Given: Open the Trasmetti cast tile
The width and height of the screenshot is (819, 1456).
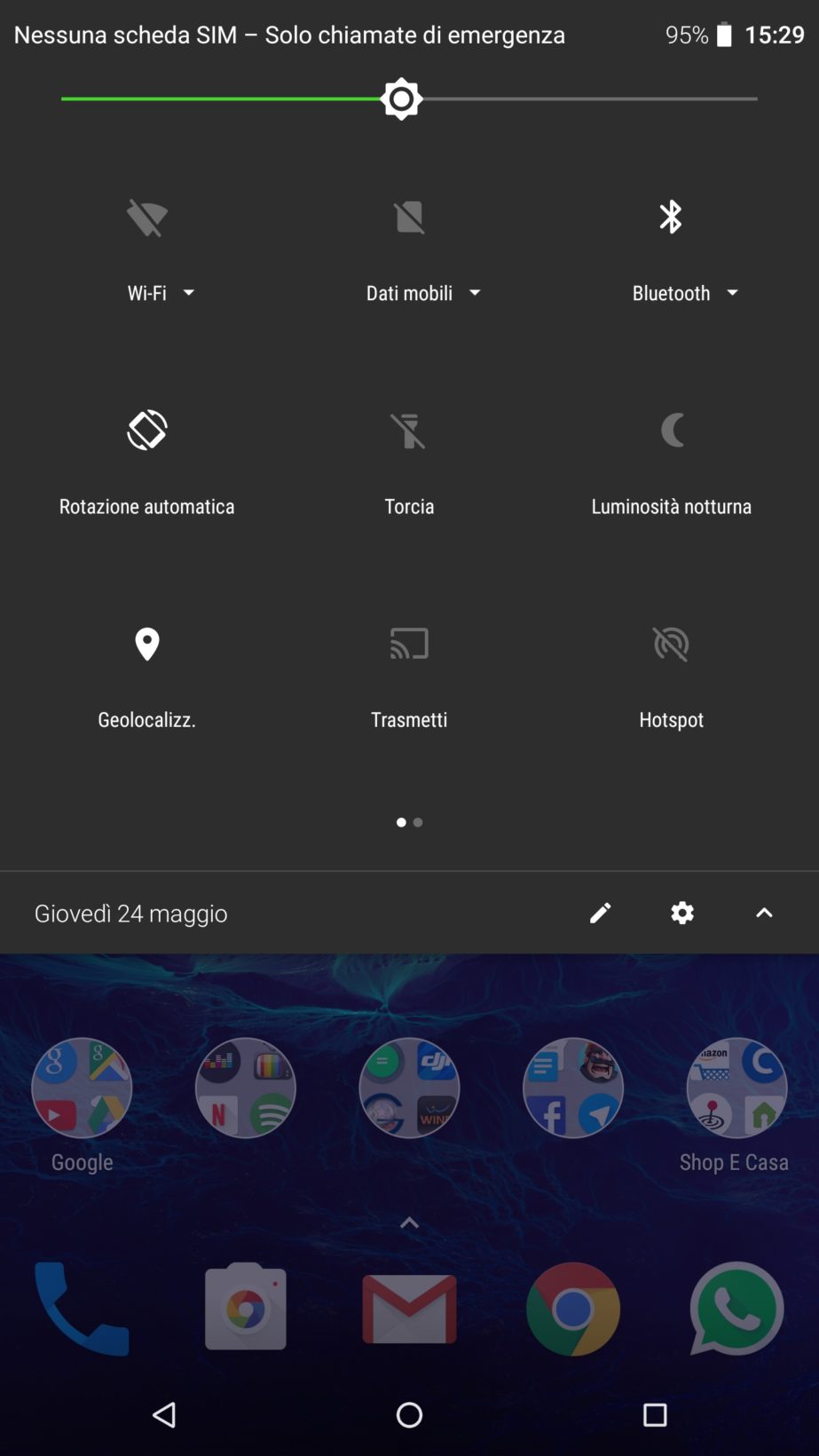Looking at the screenshot, I should (409, 644).
